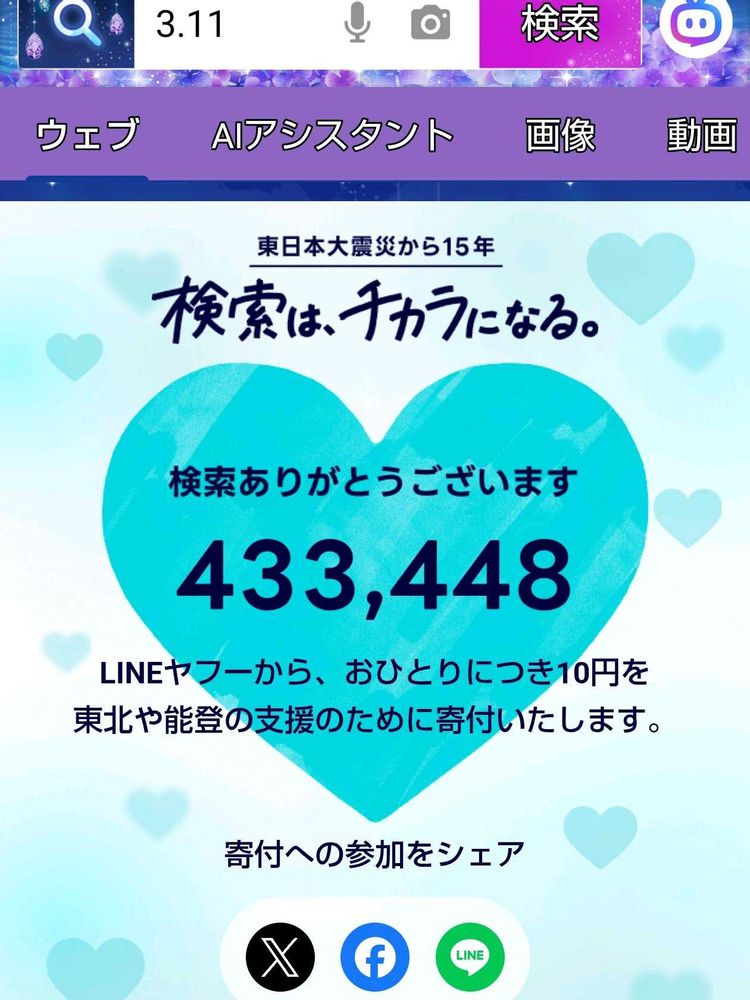Open camera search icon

[x=430, y=24]
